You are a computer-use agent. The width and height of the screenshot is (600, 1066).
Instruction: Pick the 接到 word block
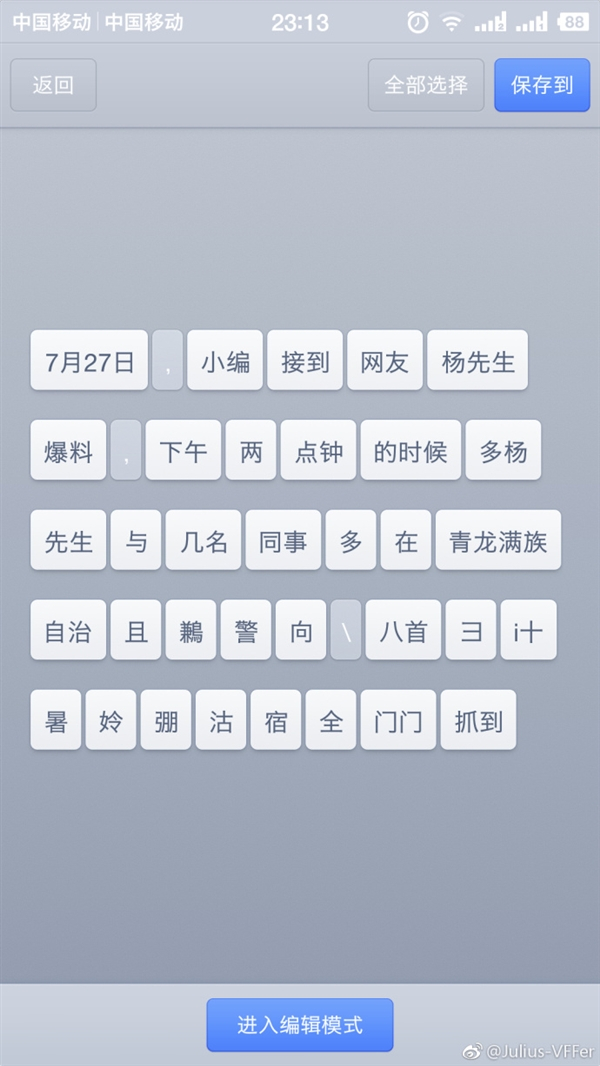point(305,360)
